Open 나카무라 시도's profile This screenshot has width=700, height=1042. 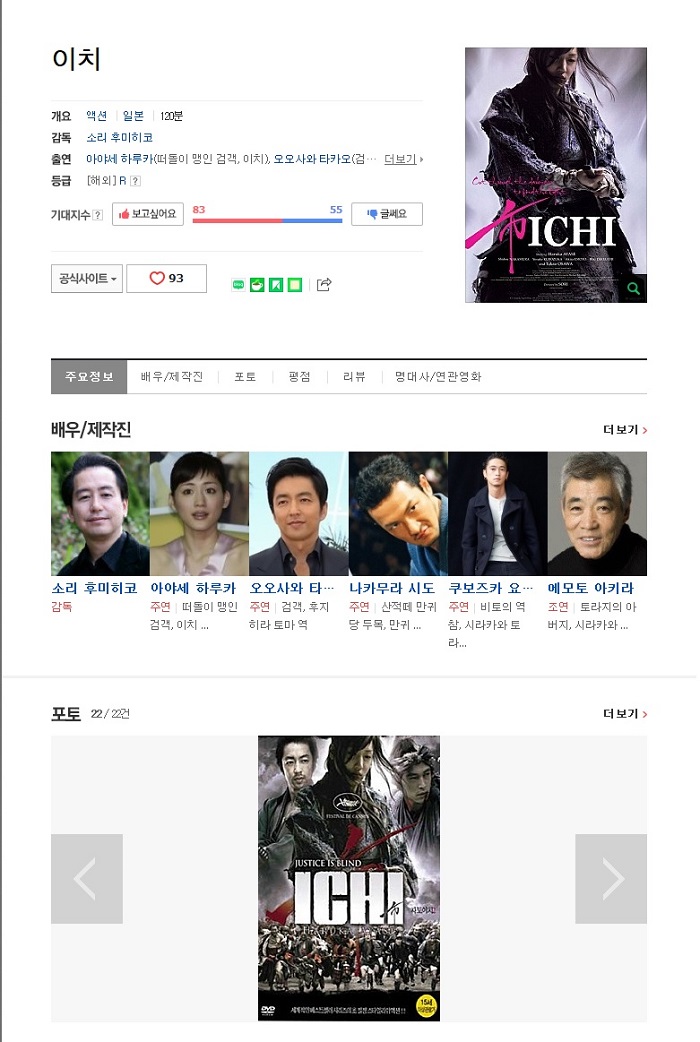click(x=392, y=588)
